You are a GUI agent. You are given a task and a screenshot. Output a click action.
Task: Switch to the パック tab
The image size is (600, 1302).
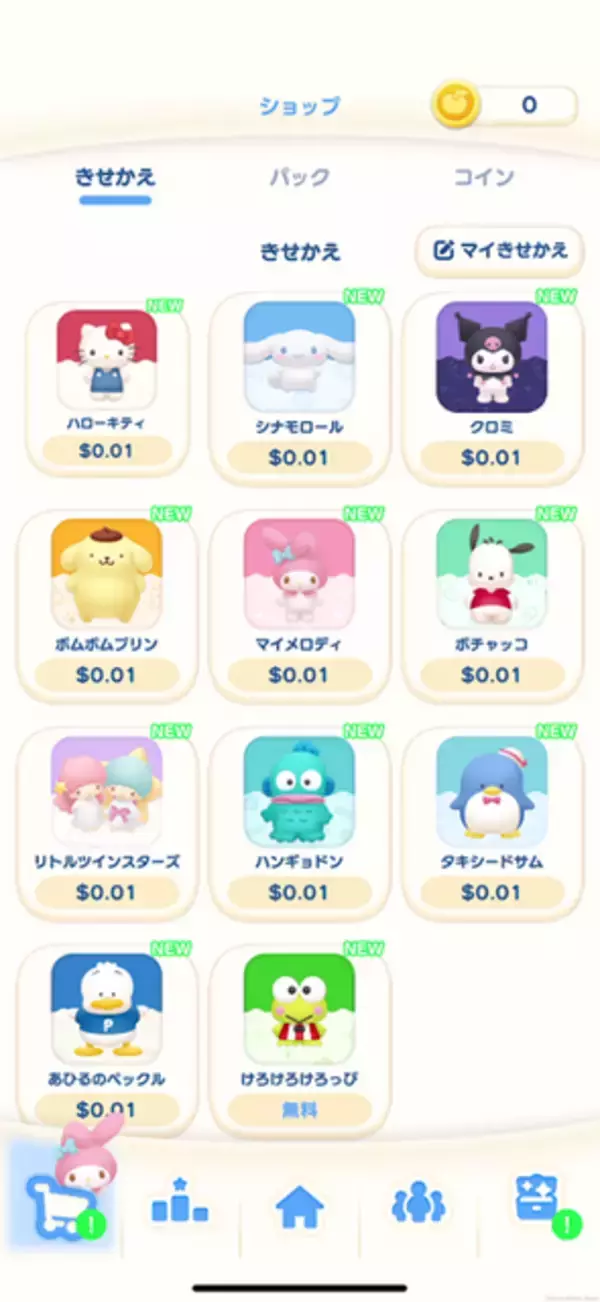click(x=299, y=179)
